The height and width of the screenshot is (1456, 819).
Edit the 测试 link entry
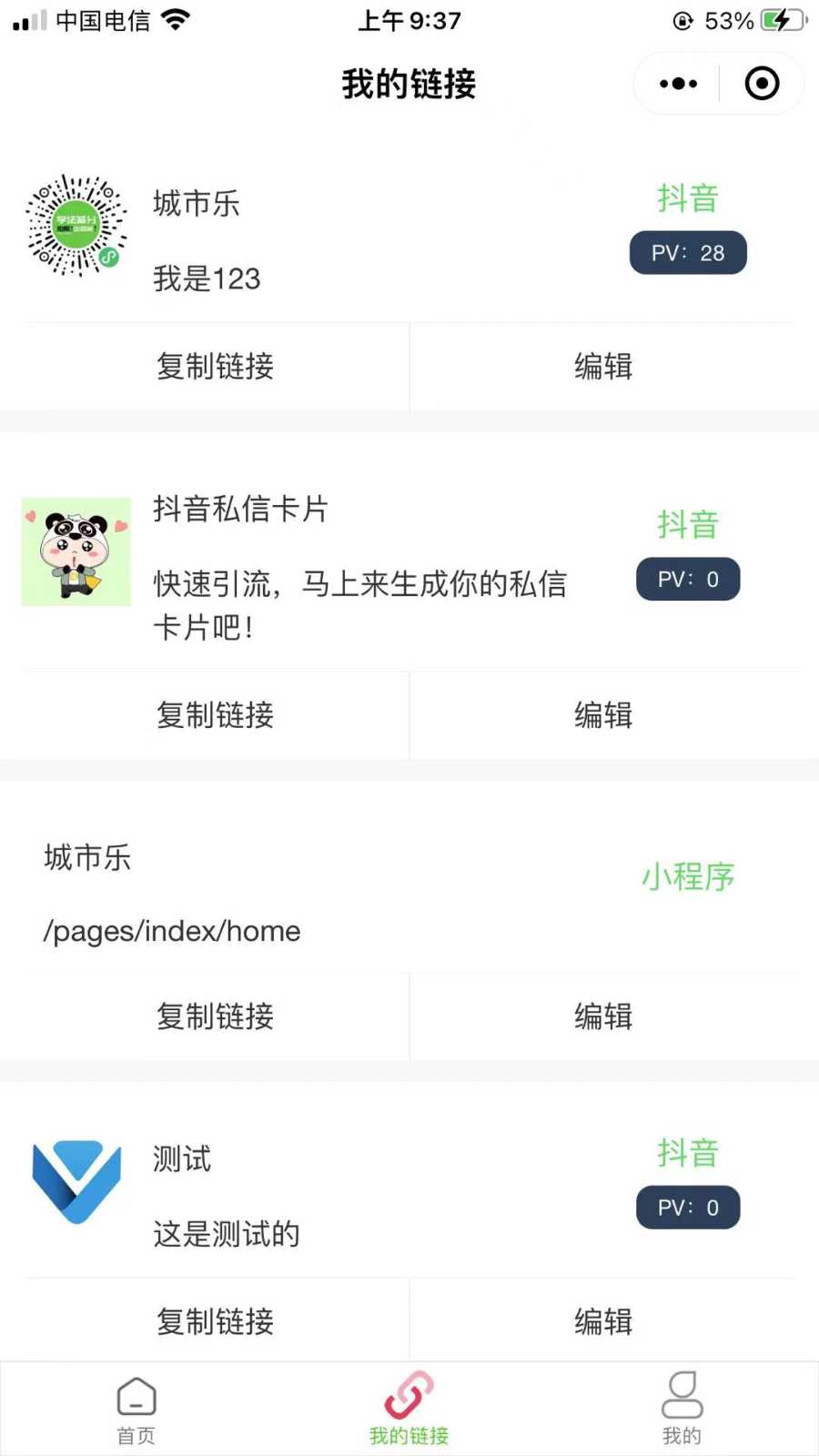603,1320
